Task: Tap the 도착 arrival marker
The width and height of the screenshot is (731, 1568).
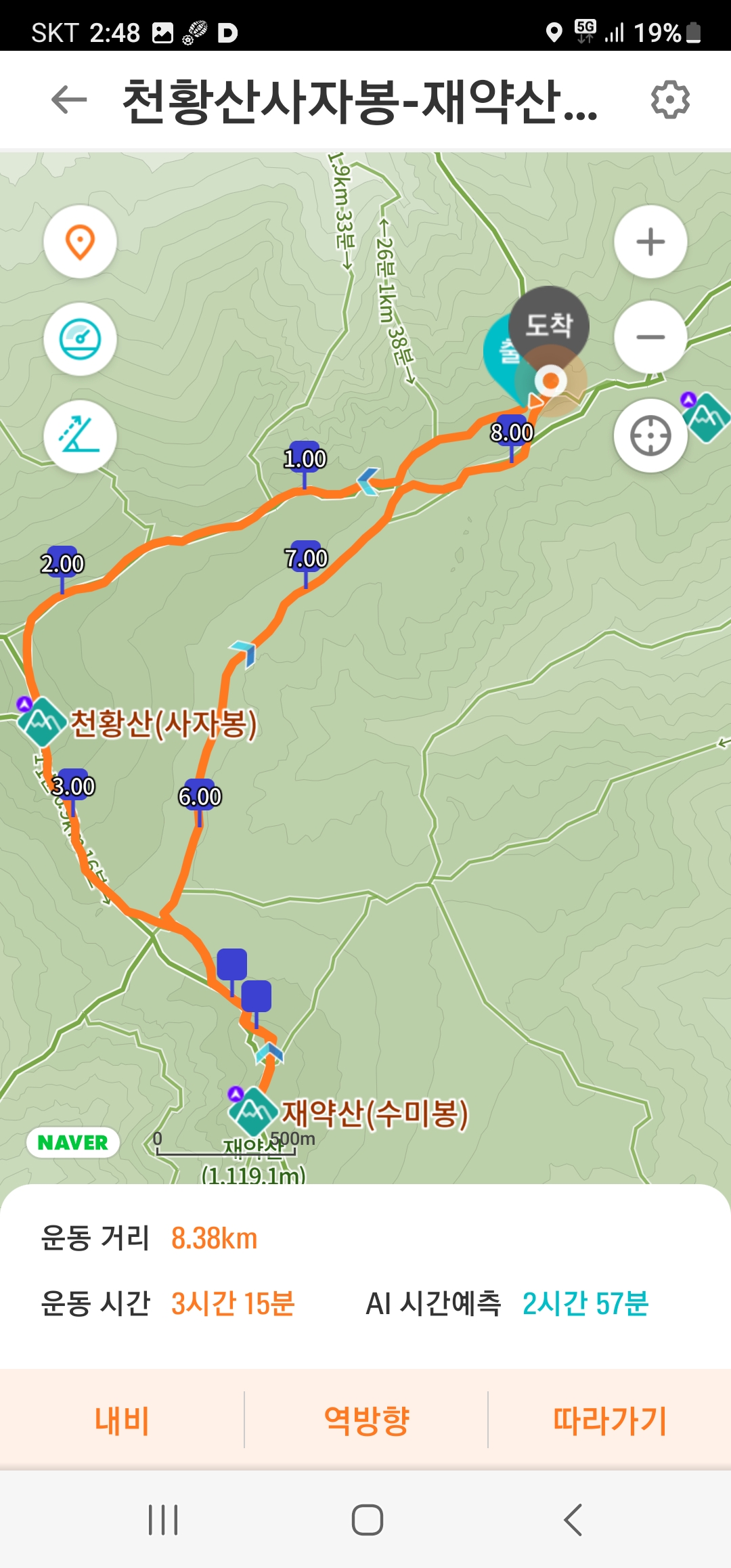Action: [x=550, y=325]
